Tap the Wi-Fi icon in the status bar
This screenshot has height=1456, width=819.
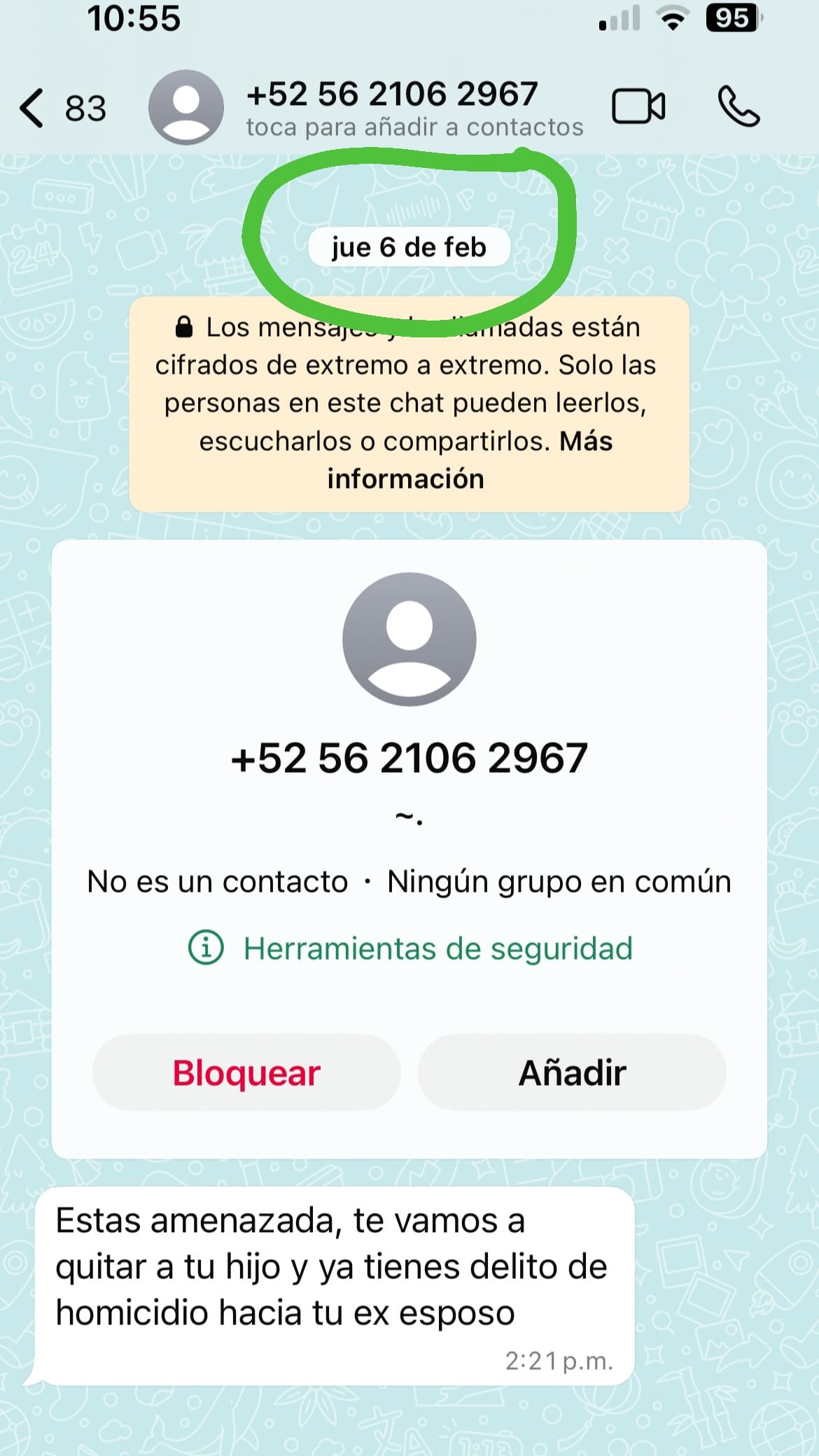pos(673,20)
